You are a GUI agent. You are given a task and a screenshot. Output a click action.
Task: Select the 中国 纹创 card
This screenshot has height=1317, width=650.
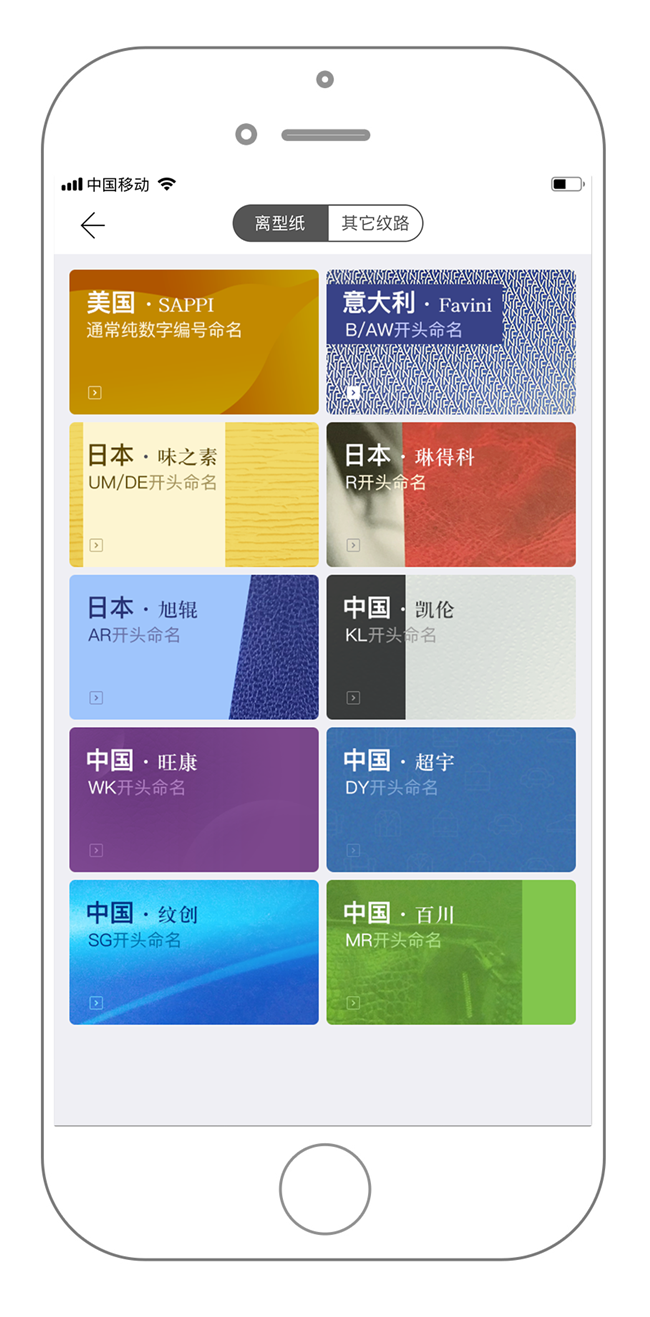[194, 952]
